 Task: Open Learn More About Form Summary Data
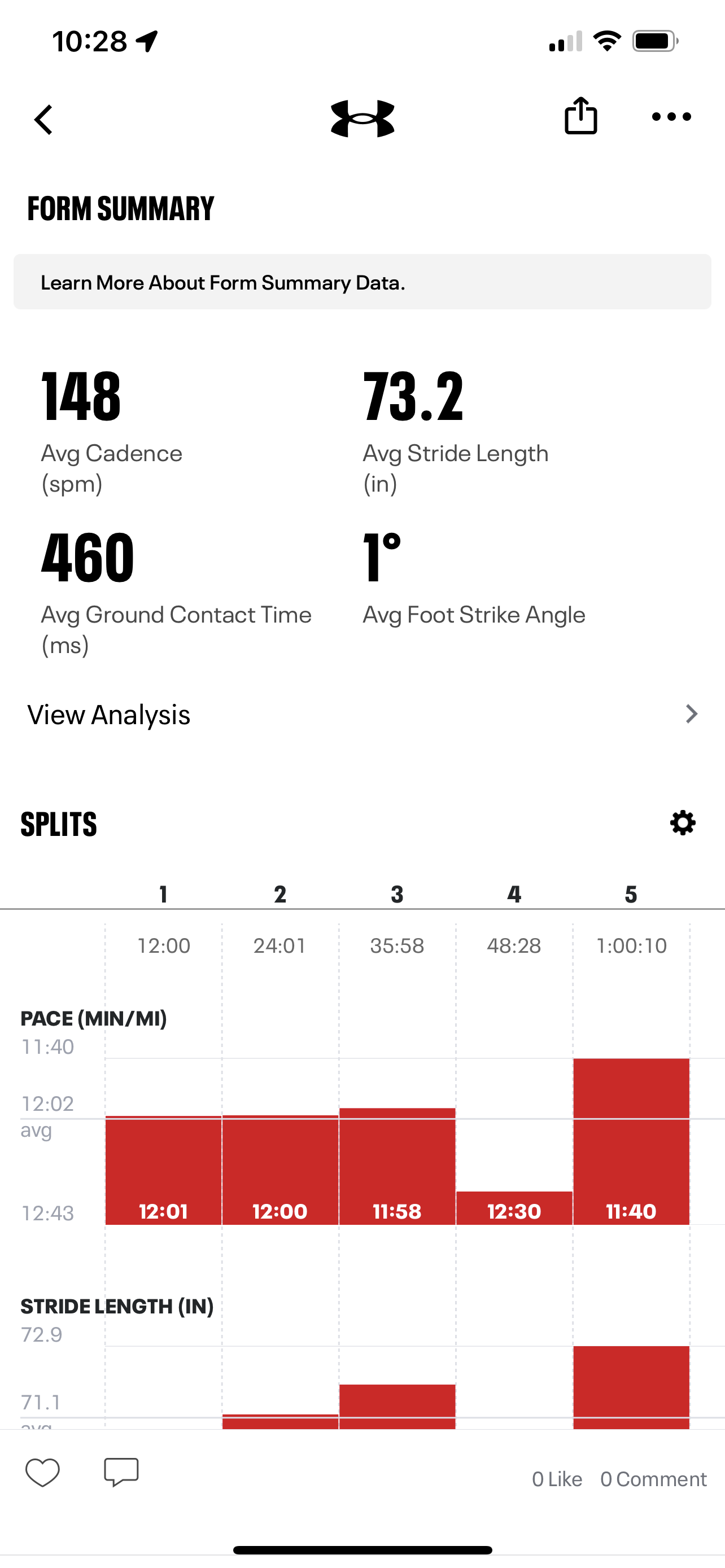click(362, 282)
